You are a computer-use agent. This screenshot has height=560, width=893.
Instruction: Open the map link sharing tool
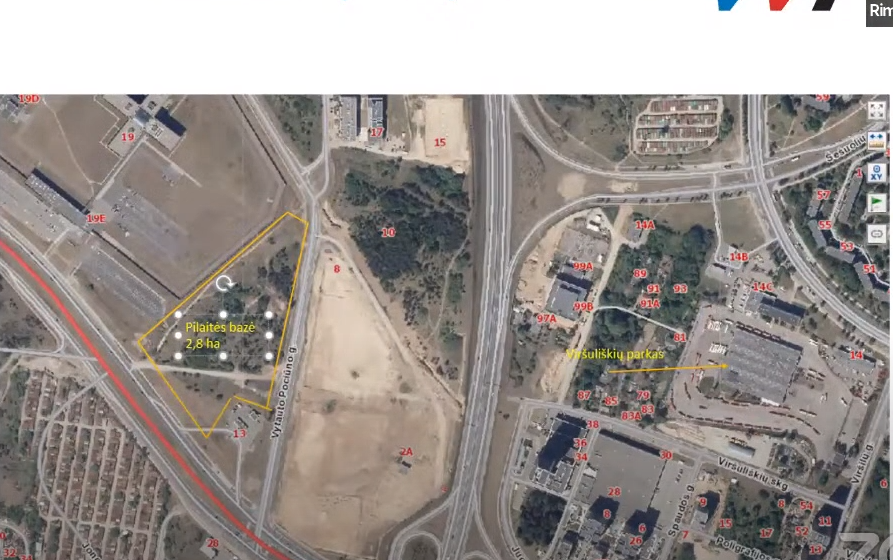[877, 232]
